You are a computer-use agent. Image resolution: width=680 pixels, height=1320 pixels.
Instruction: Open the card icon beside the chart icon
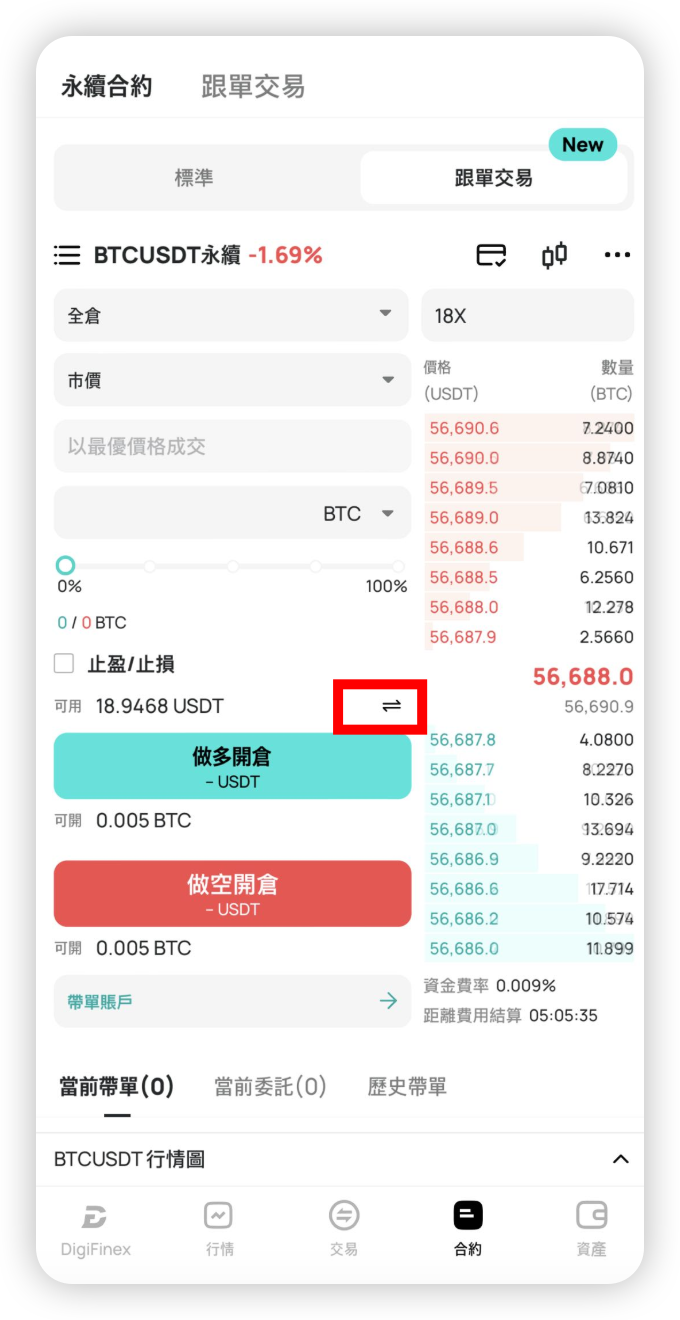(x=491, y=255)
